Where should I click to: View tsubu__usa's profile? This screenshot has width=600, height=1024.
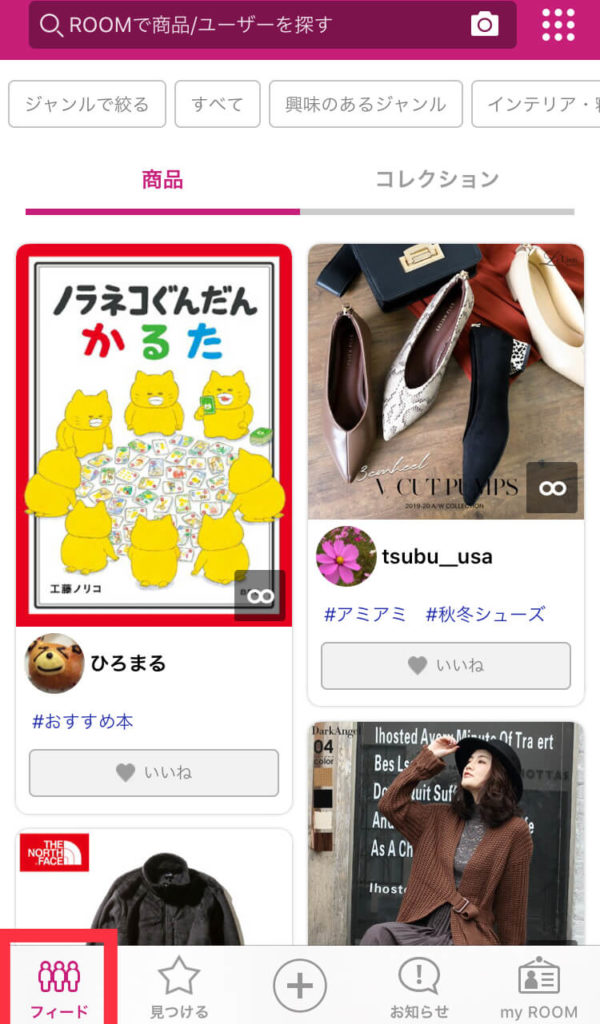coord(437,557)
